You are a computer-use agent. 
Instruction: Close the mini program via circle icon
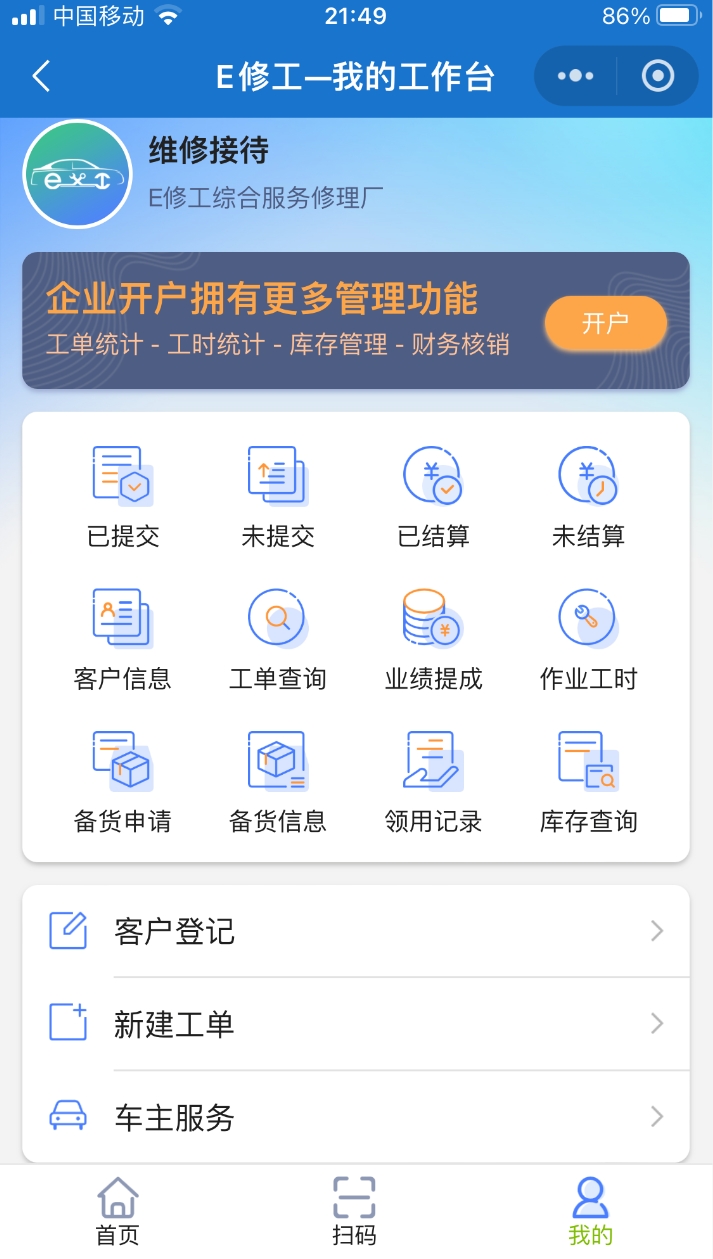657,77
